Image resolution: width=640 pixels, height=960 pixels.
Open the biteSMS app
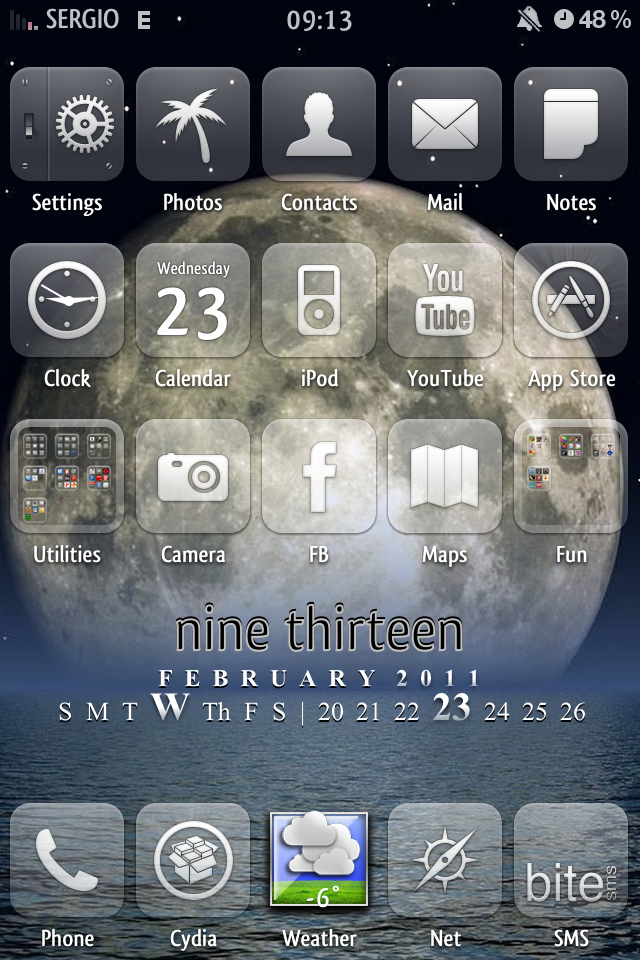[x=571, y=861]
